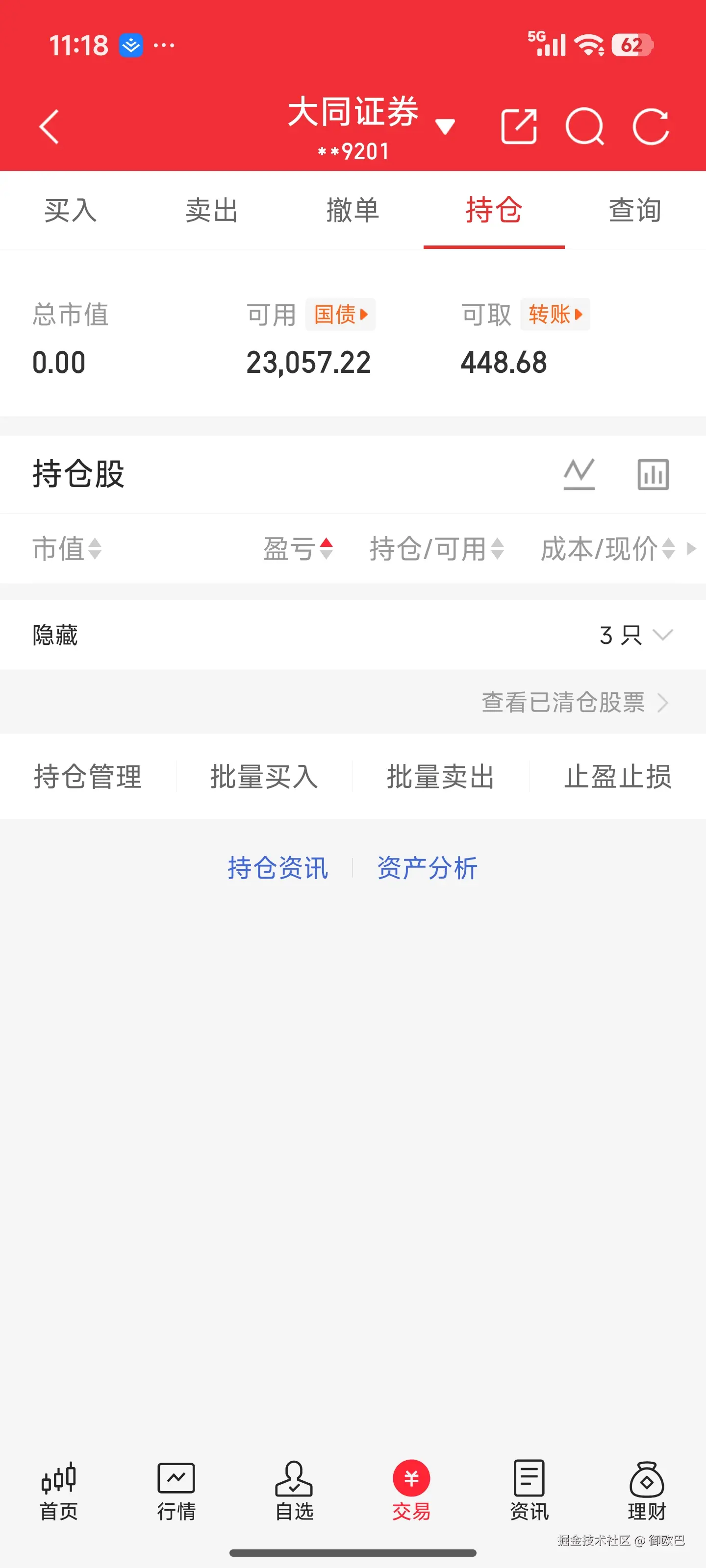The height and width of the screenshot is (1568, 706).
Task: Open the 国债 expander next to 可用
Action: pyautogui.click(x=340, y=314)
